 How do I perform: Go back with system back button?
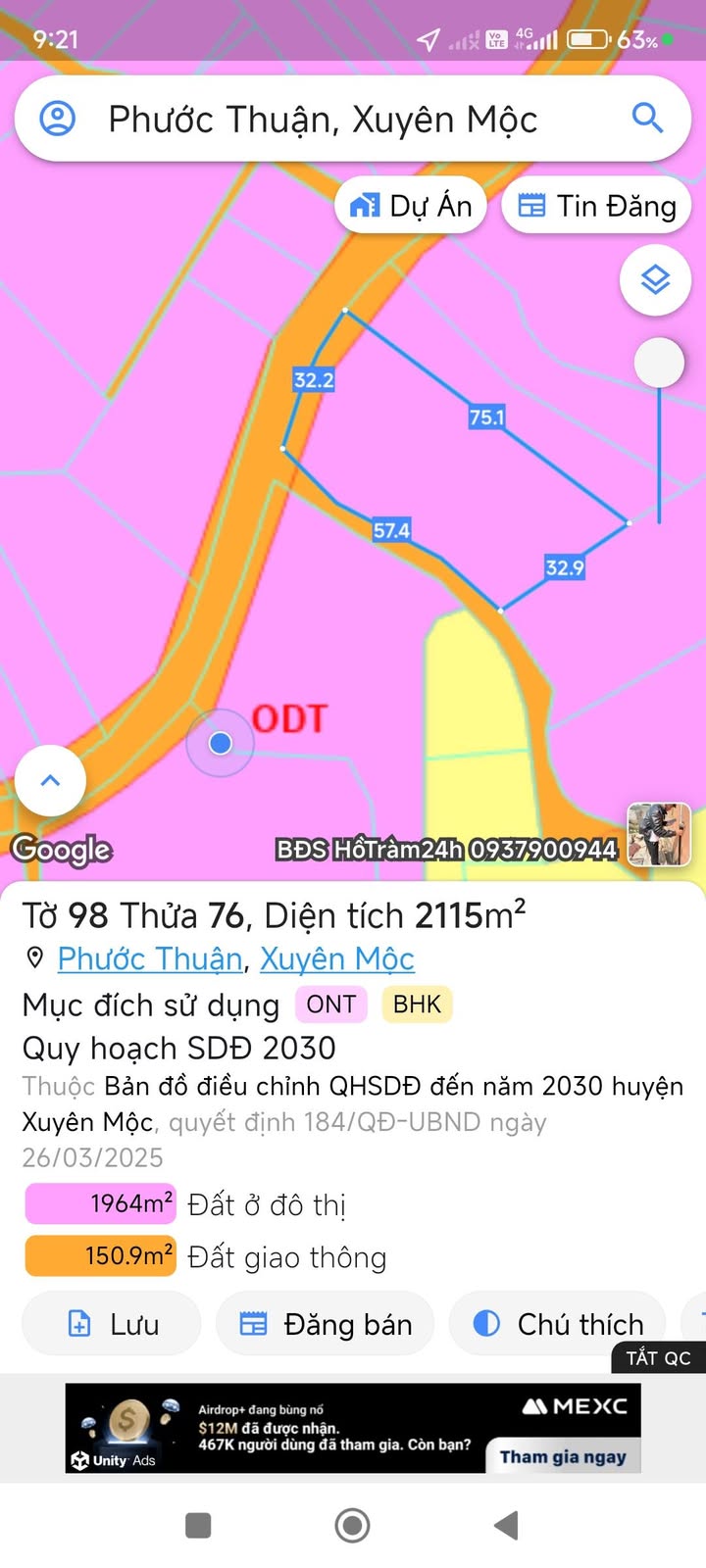[x=506, y=1525]
